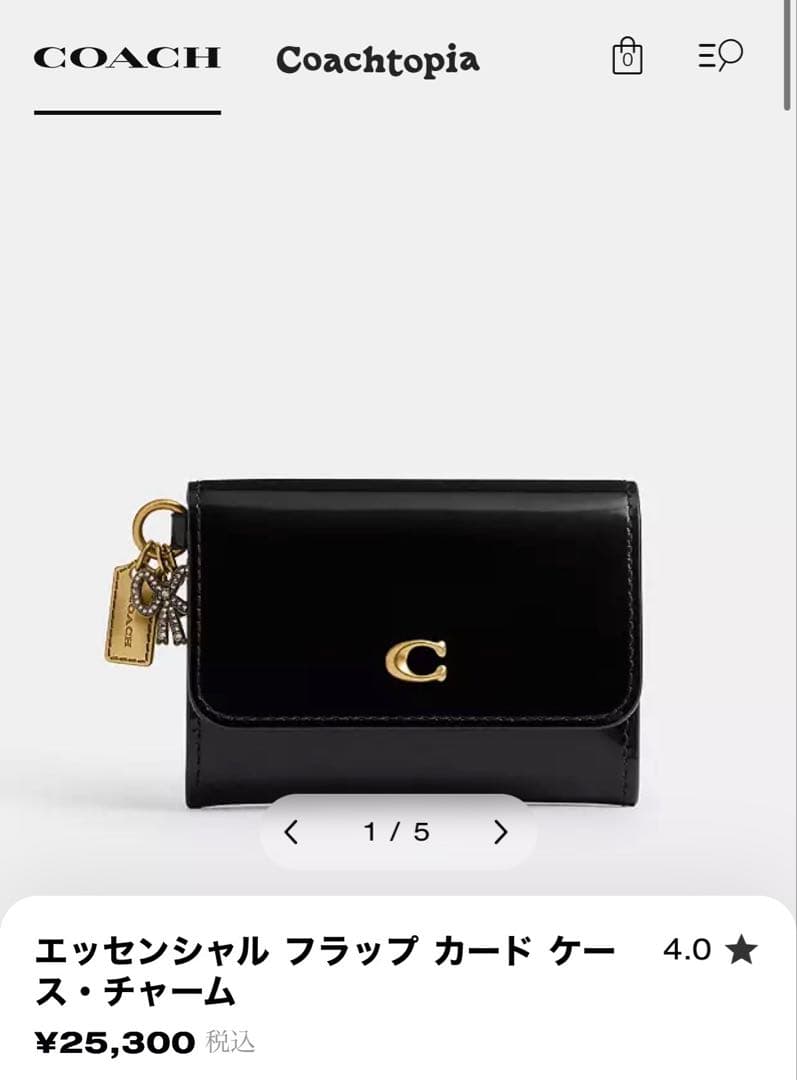Click the bag icon showing zero items
797x1080 pixels.
[x=626, y=58]
